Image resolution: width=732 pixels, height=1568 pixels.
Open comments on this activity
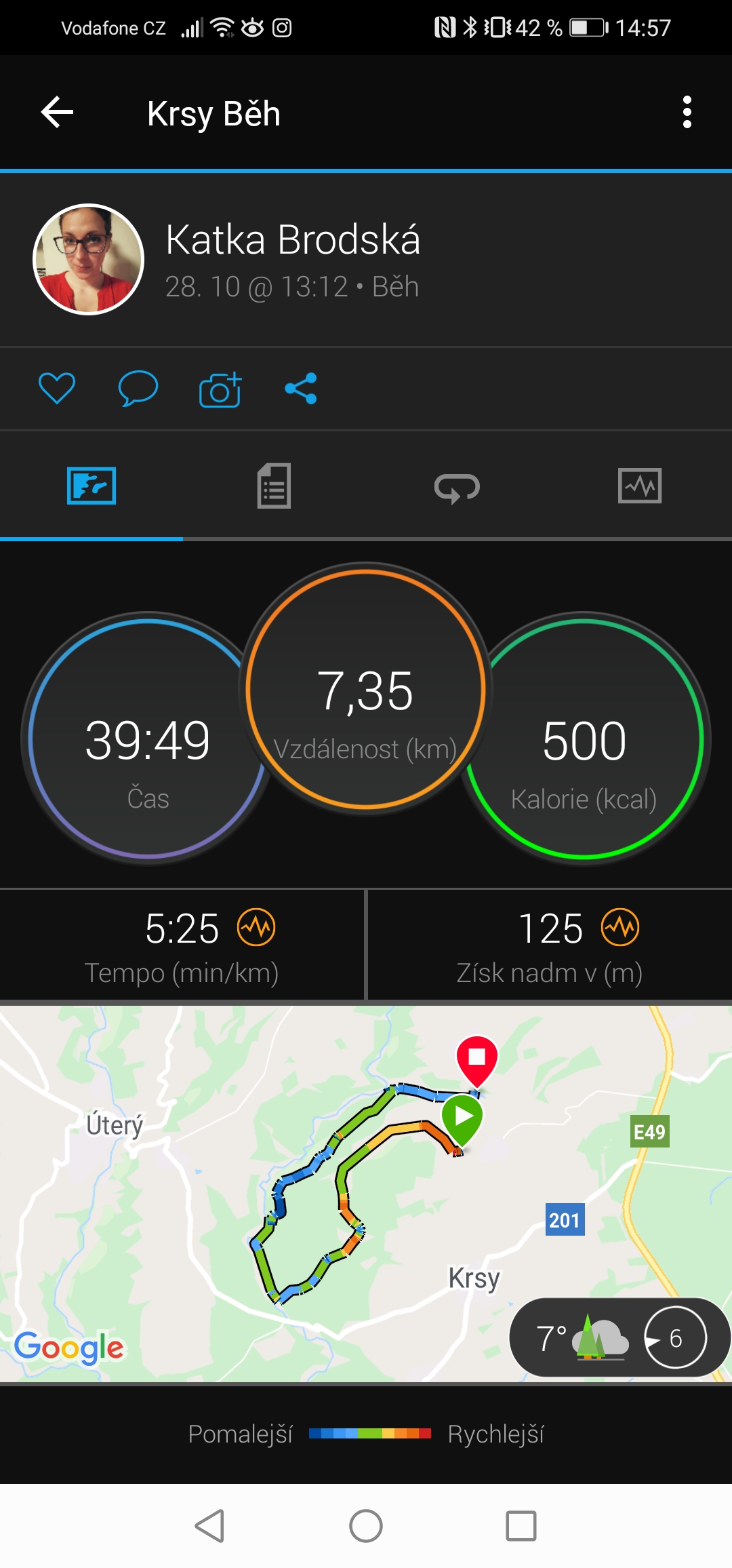[x=138, y=389]
